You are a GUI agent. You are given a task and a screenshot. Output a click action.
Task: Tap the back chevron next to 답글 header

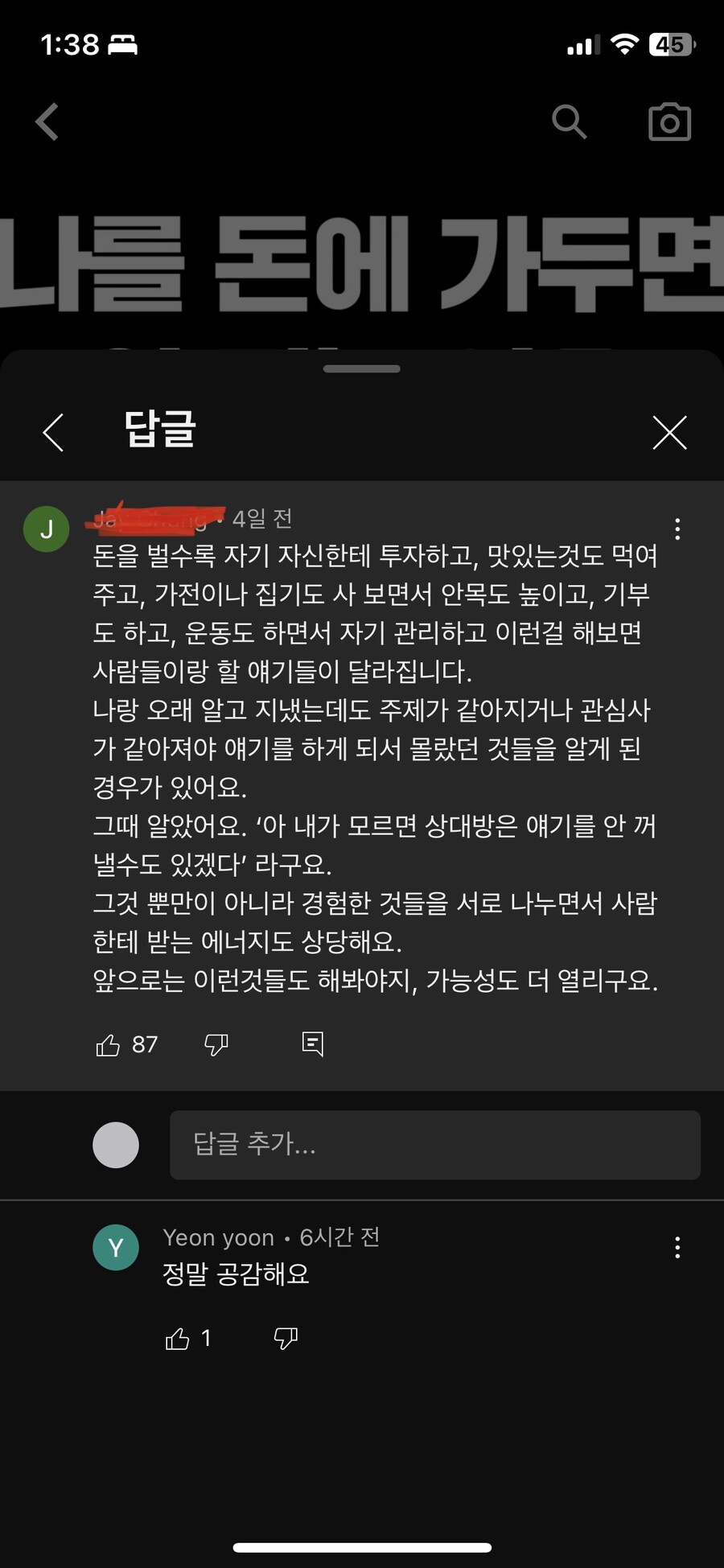[x=53, y=432]
